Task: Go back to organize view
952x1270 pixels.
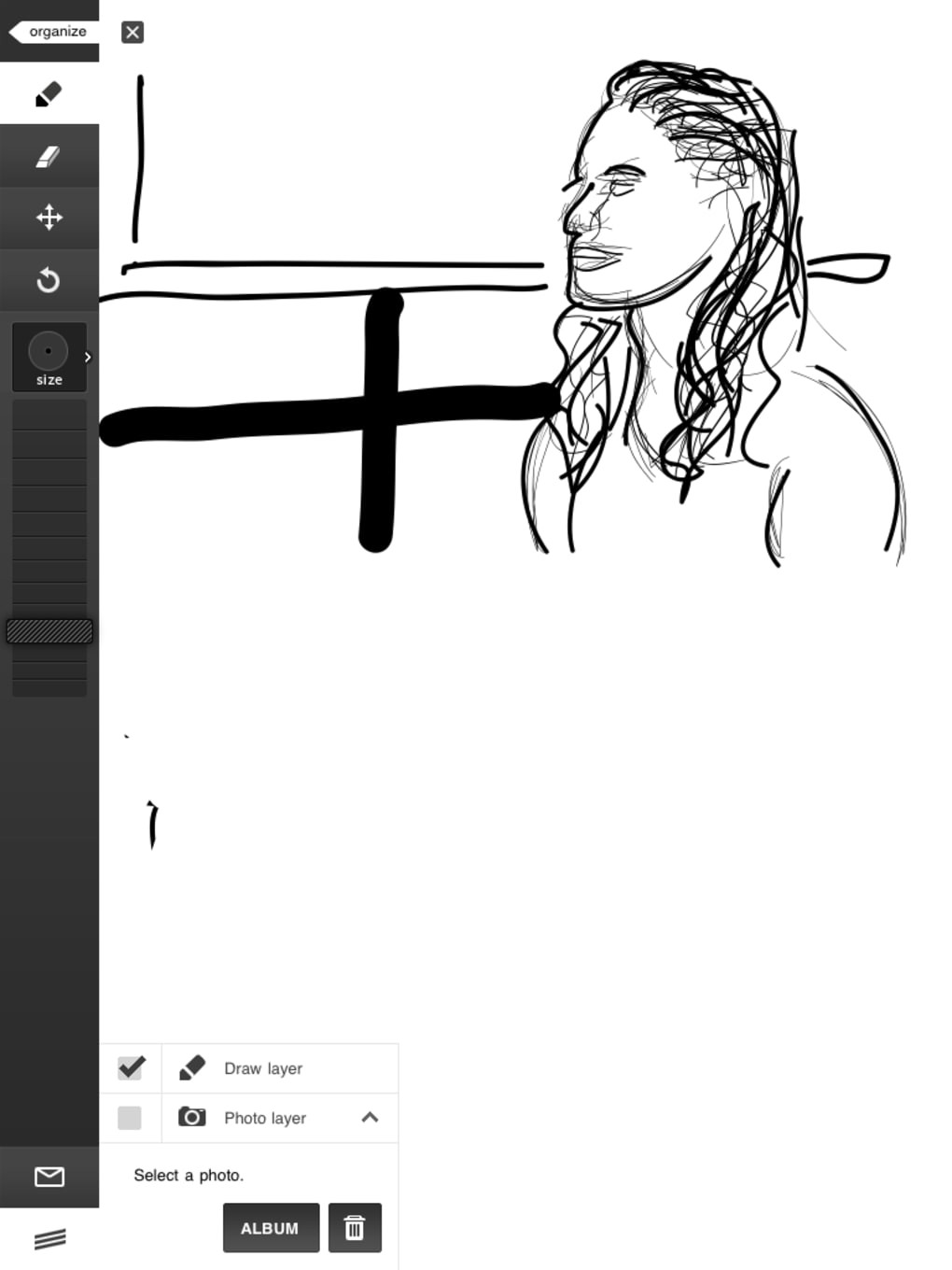Action: pyautogui.click(x=51, y=32)
